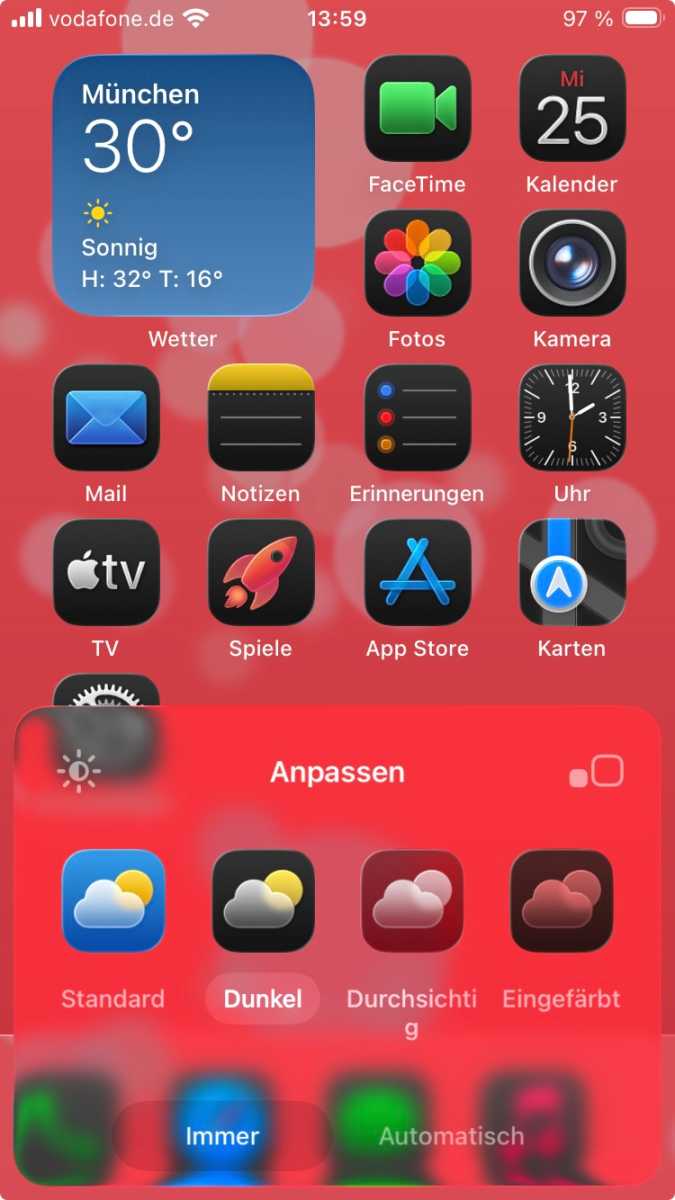Switch icons to Durchsichtig style
The image size is (675, 1200).
[412, 900]
